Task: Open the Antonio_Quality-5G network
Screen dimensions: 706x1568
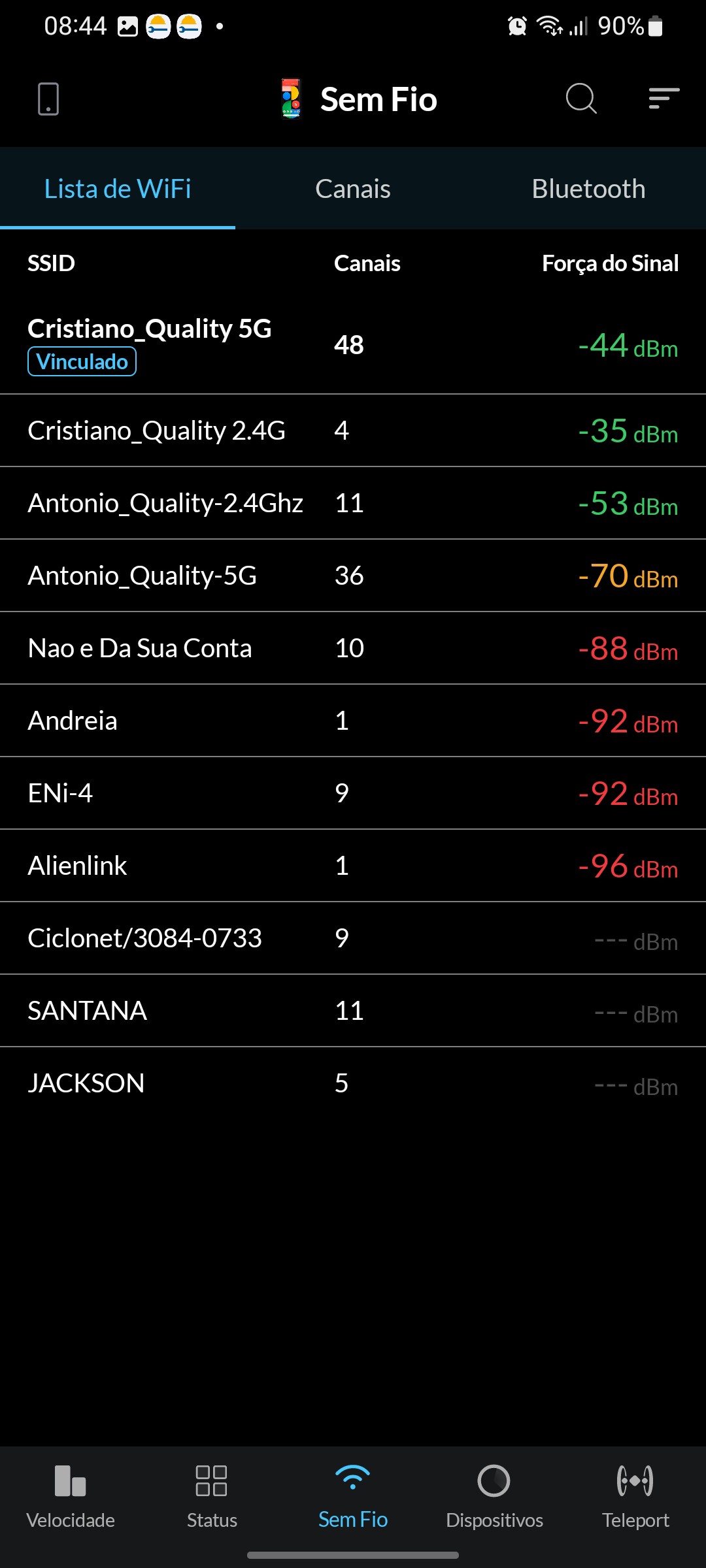Action: tap(353, 576)
